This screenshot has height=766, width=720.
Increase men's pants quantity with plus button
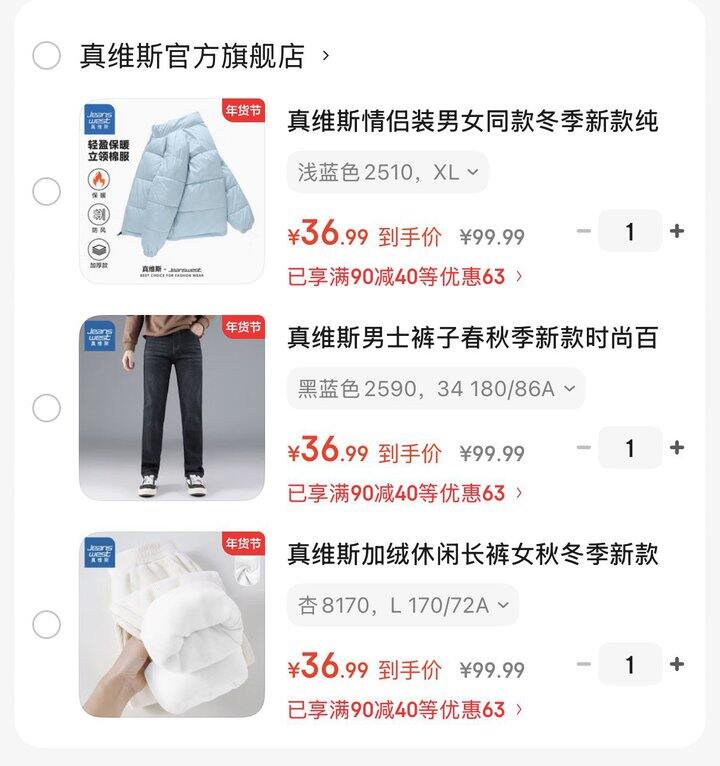pyautogui.click(x=679, y=449)
